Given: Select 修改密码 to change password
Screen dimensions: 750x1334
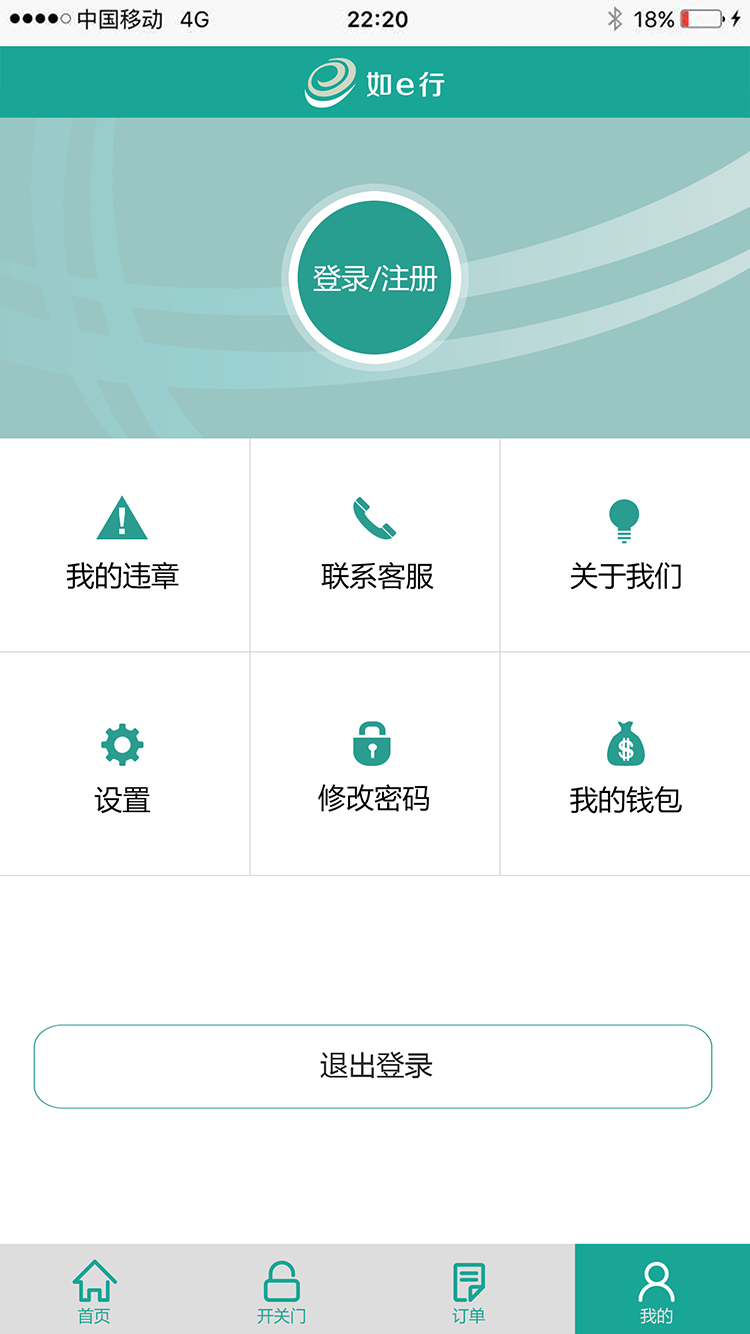Looking at the screenshot, I should pos(375,764).
